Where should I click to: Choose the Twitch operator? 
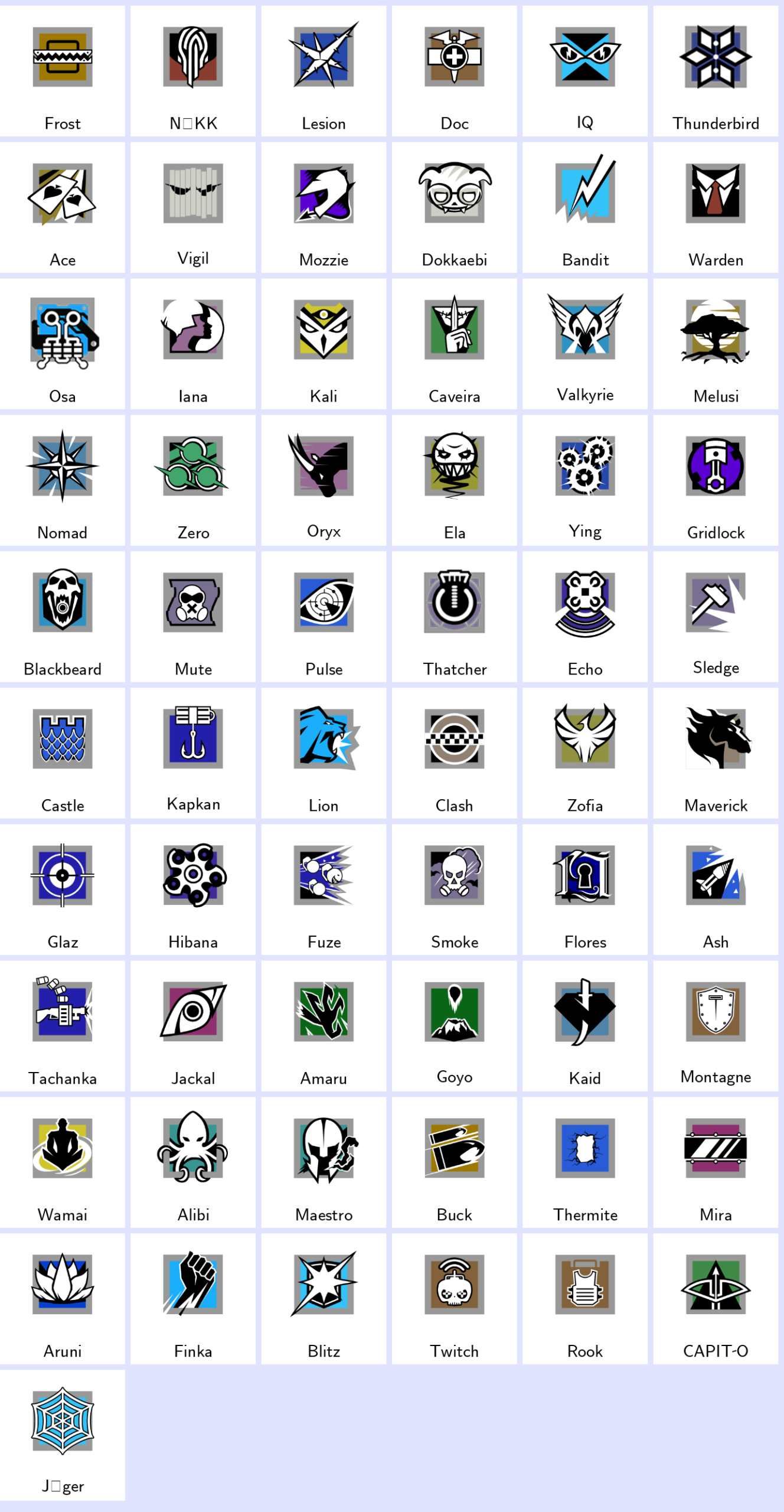tap(454, 1299)
